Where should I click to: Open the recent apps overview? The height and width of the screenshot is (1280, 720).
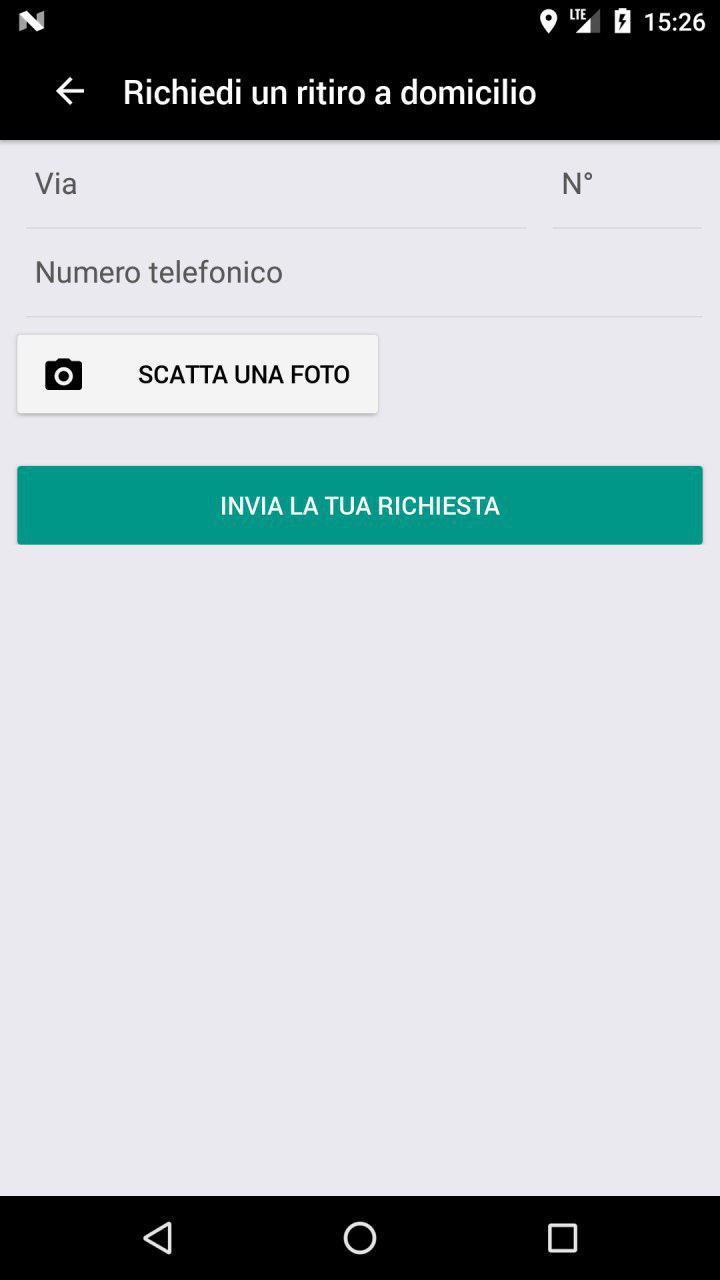562,1238
